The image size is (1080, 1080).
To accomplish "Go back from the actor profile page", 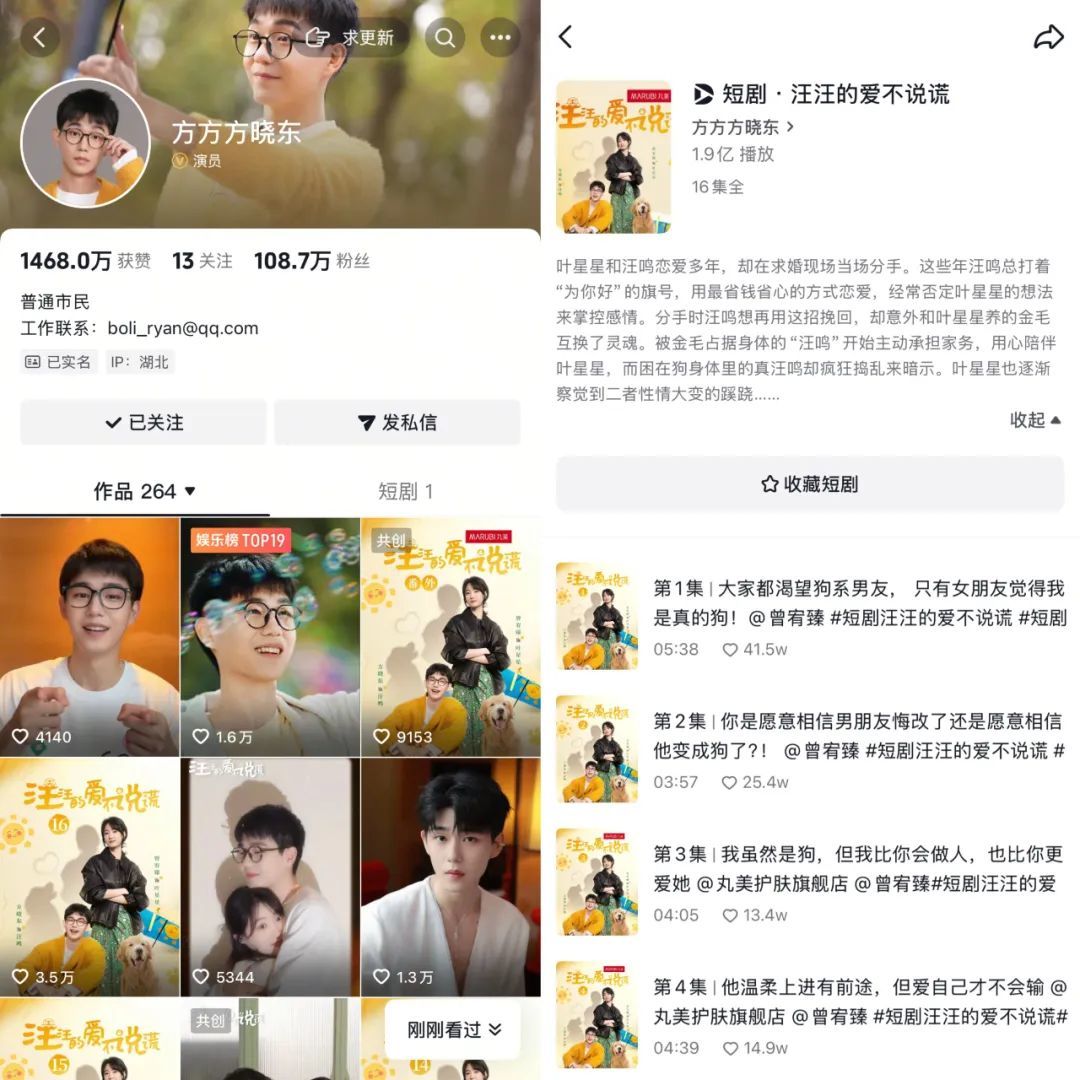I will [x=40, y=38].
